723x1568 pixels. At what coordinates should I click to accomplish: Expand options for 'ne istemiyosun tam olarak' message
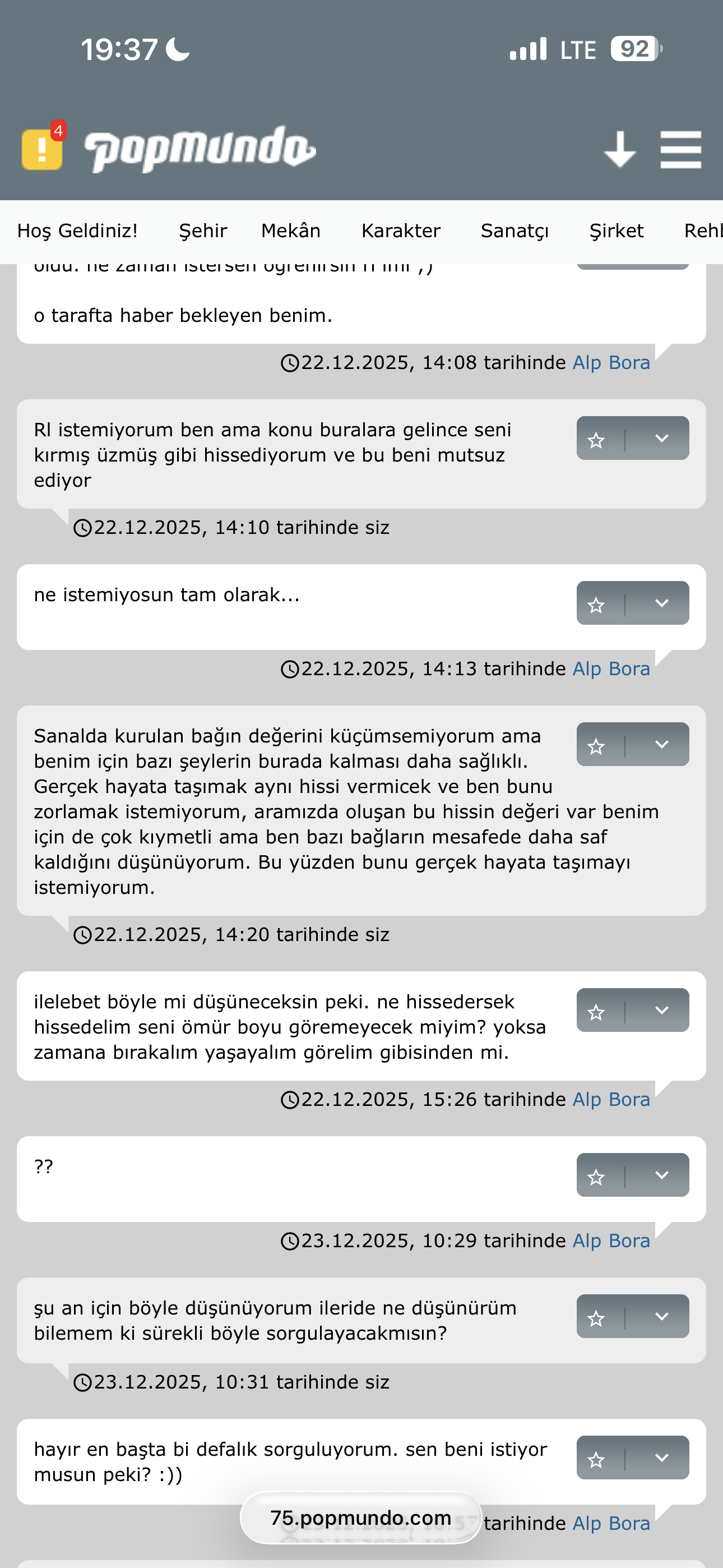(x=661, y=603)
